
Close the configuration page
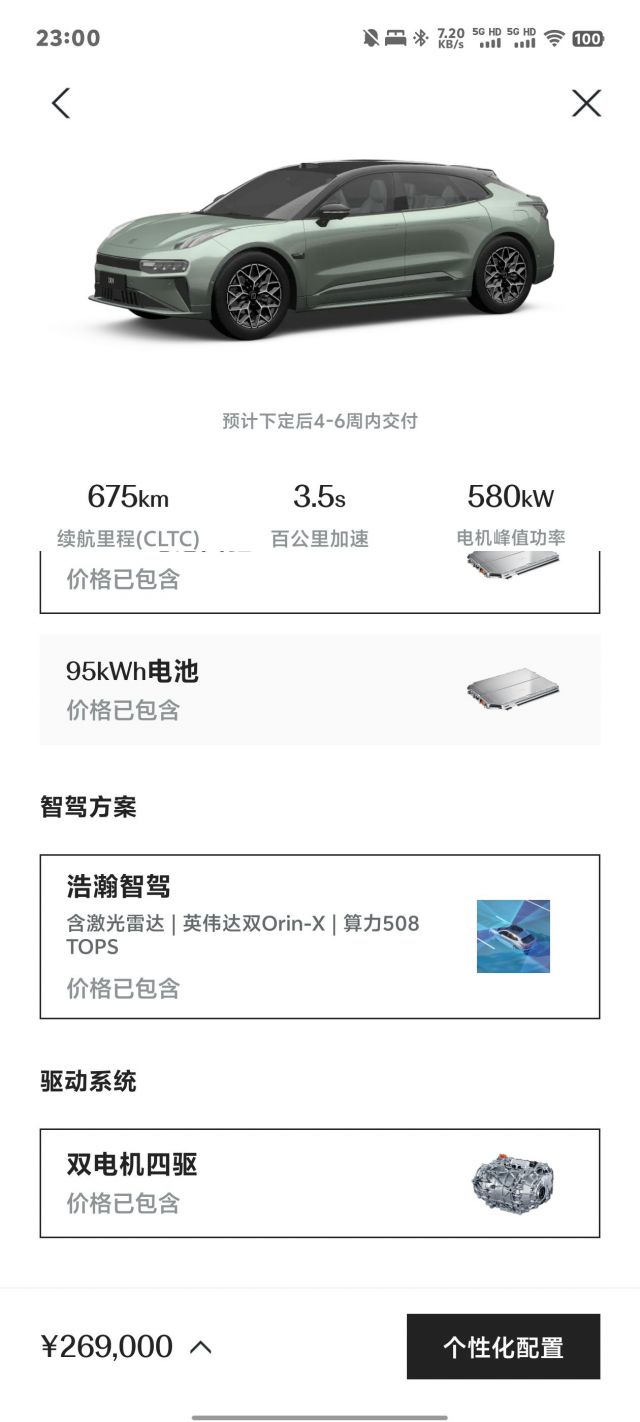tap(586, 103)
